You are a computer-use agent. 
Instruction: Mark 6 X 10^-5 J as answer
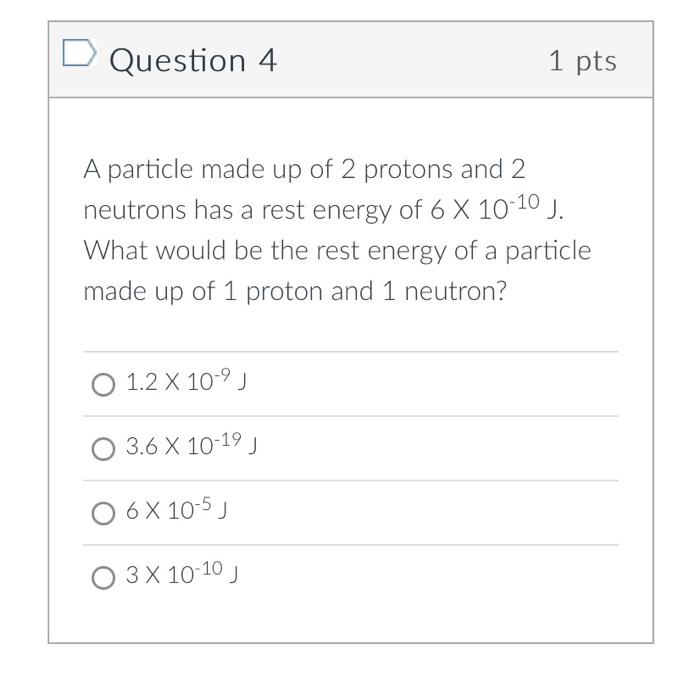coord(103,513)
